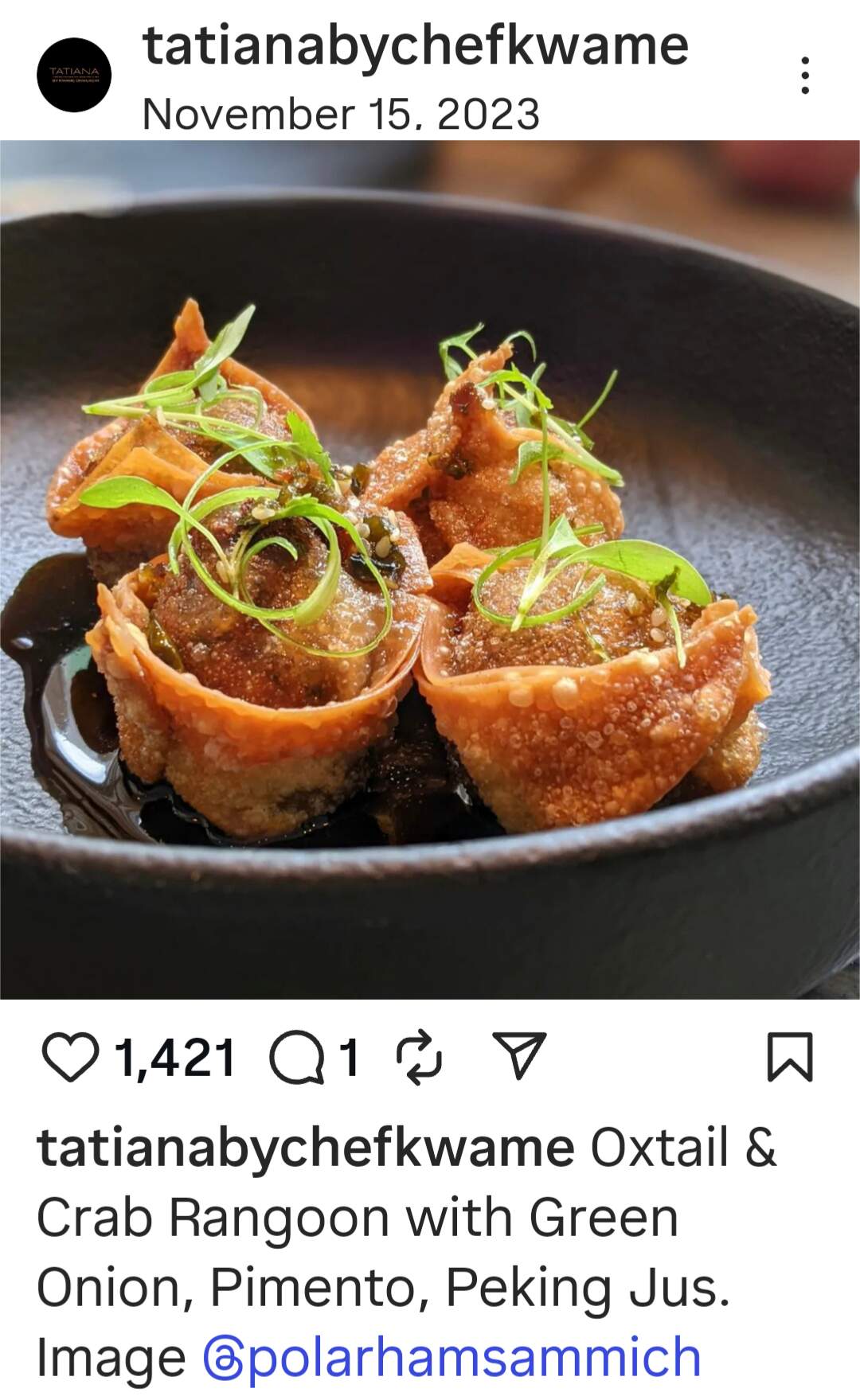Open the Rangoon dish photo

tap(430, 569)
